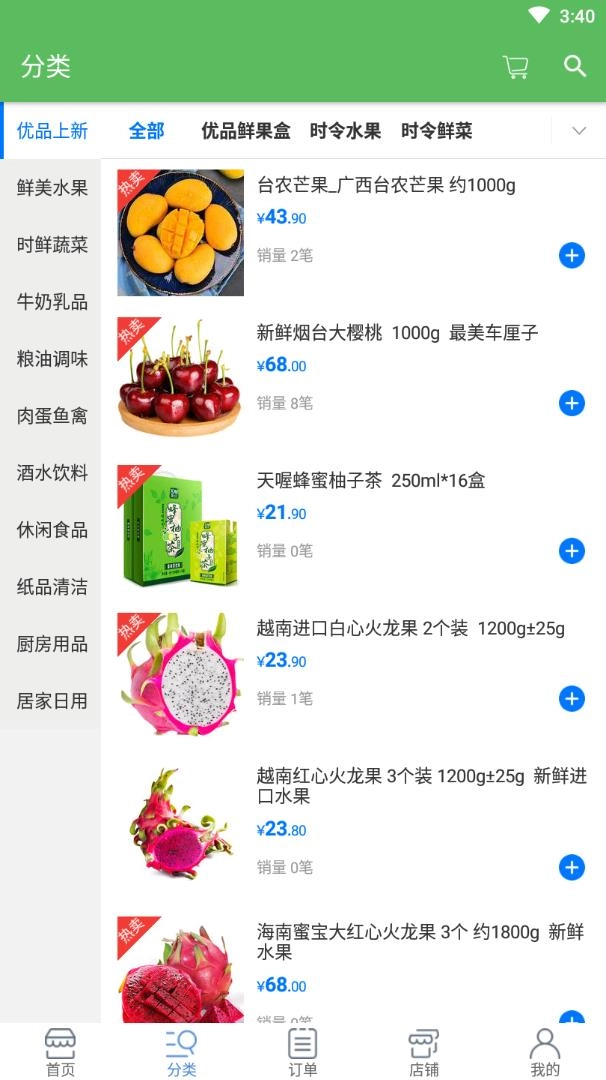Select 厨房用品 category
606x1080 pixels.
click(x=52, y=644)
